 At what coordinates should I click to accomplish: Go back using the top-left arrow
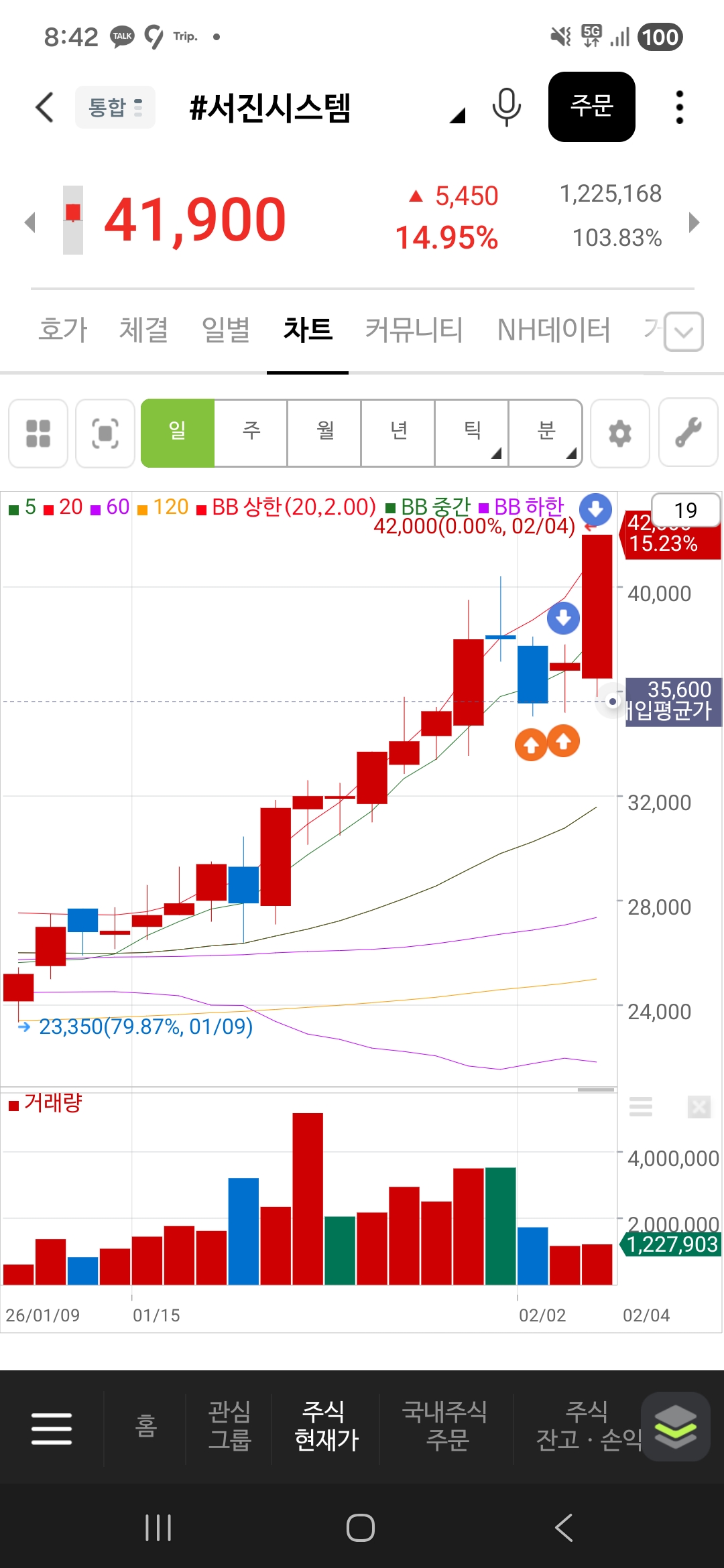pyautogui.click(x=44, y=107)
